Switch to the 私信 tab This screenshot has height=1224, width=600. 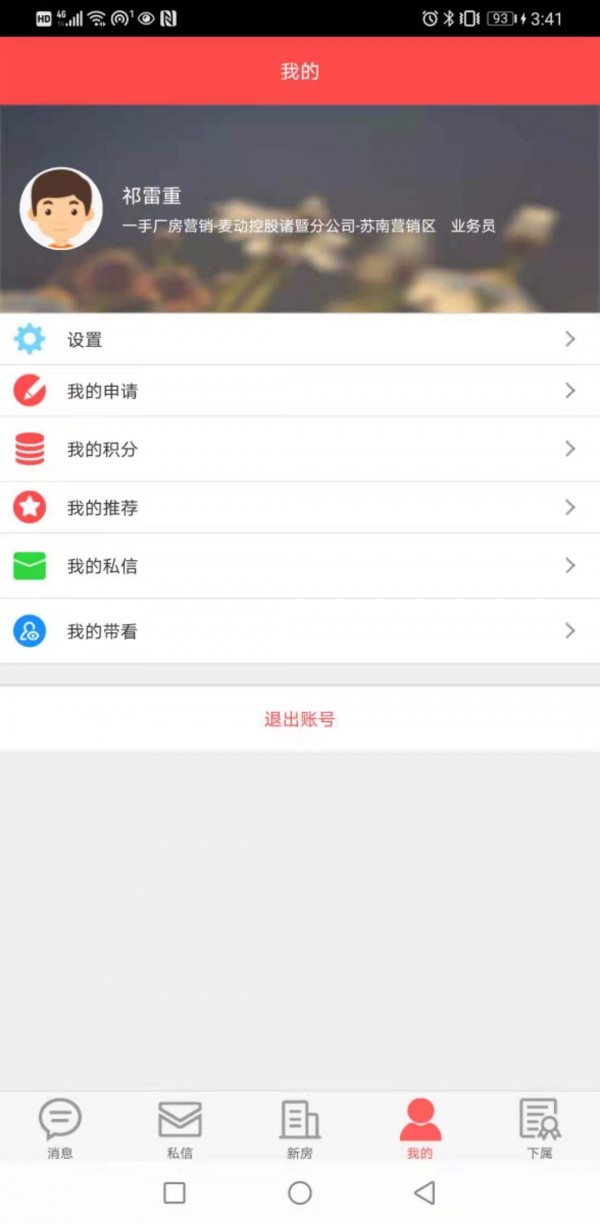click(x=180, y=1128)
